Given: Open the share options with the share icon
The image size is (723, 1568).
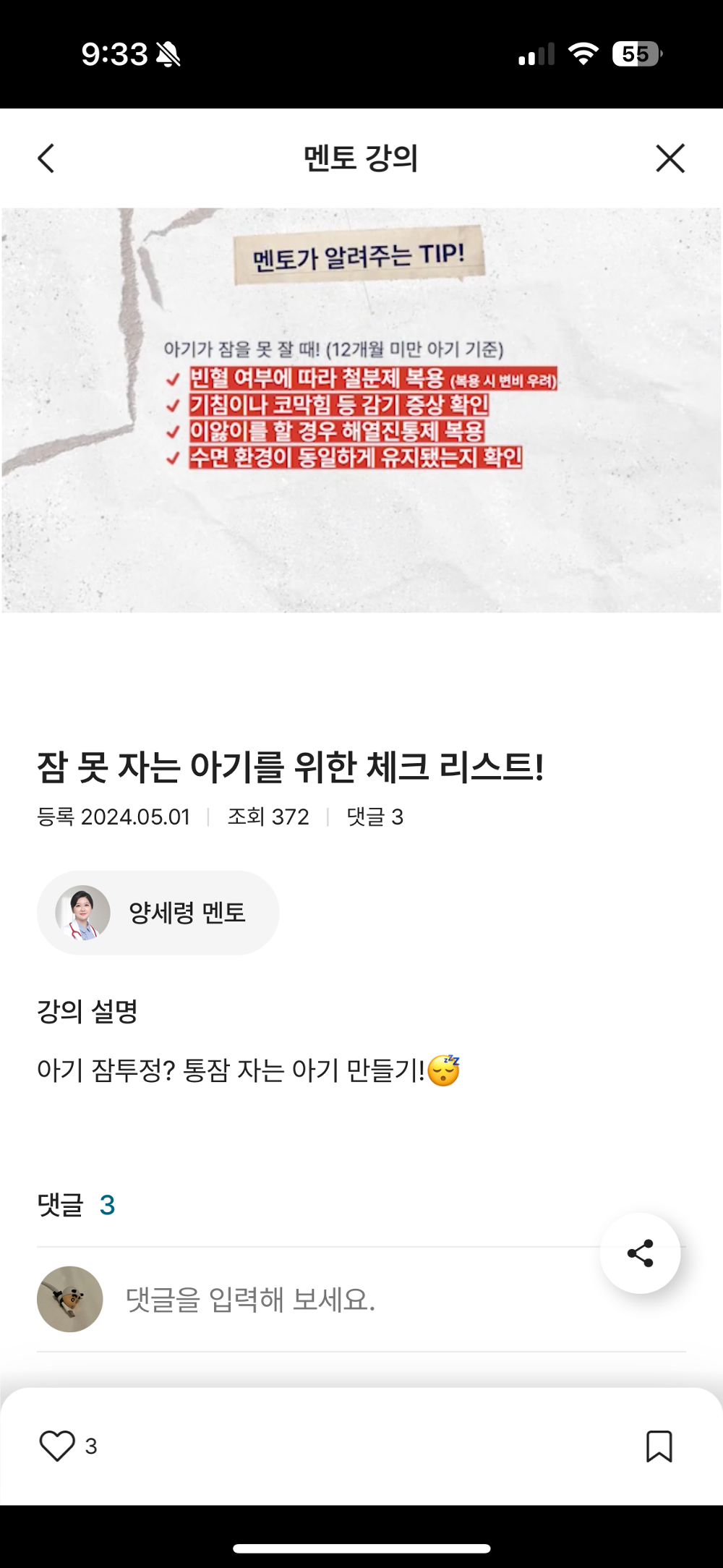Looking at the screenshot, I should (642, 1255).
